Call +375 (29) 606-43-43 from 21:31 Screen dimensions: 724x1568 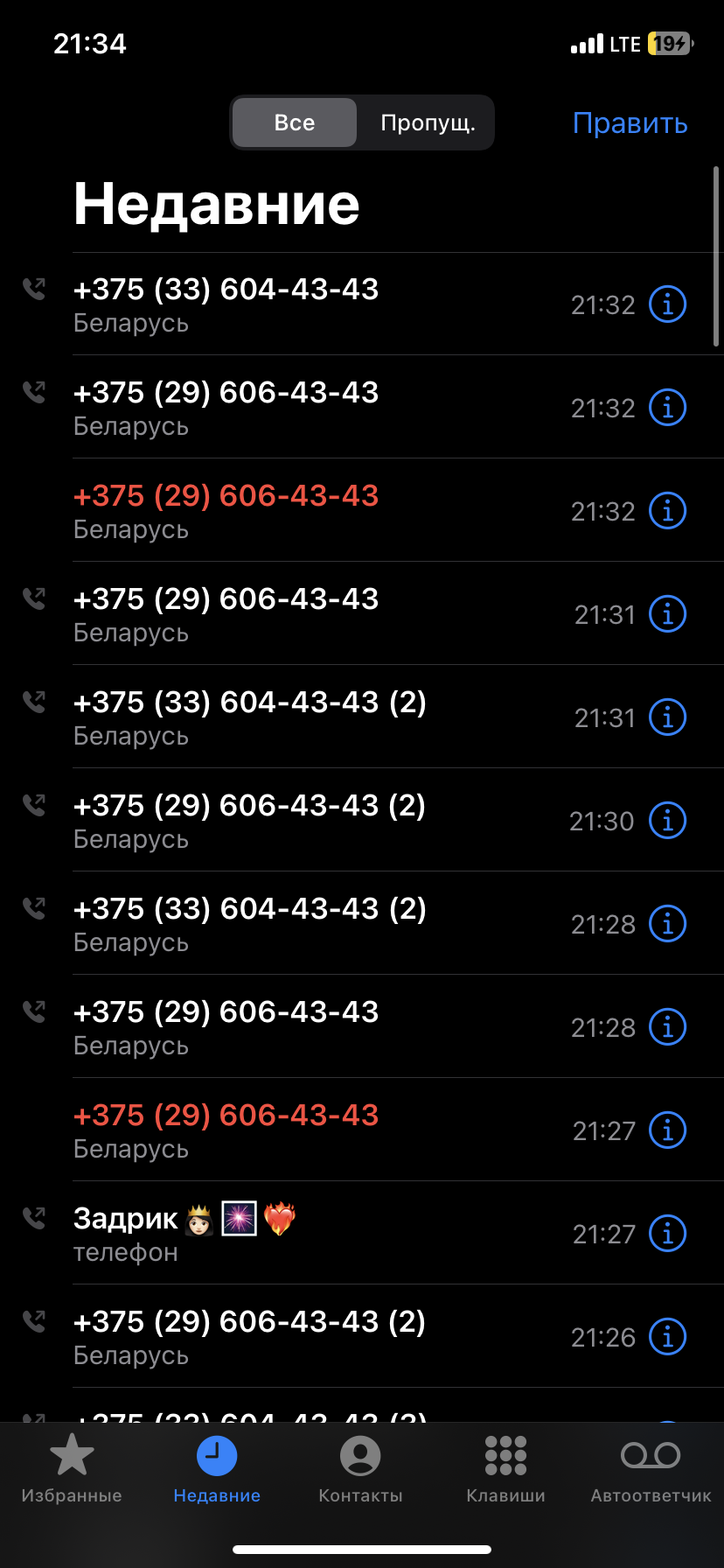pos(262,614)
